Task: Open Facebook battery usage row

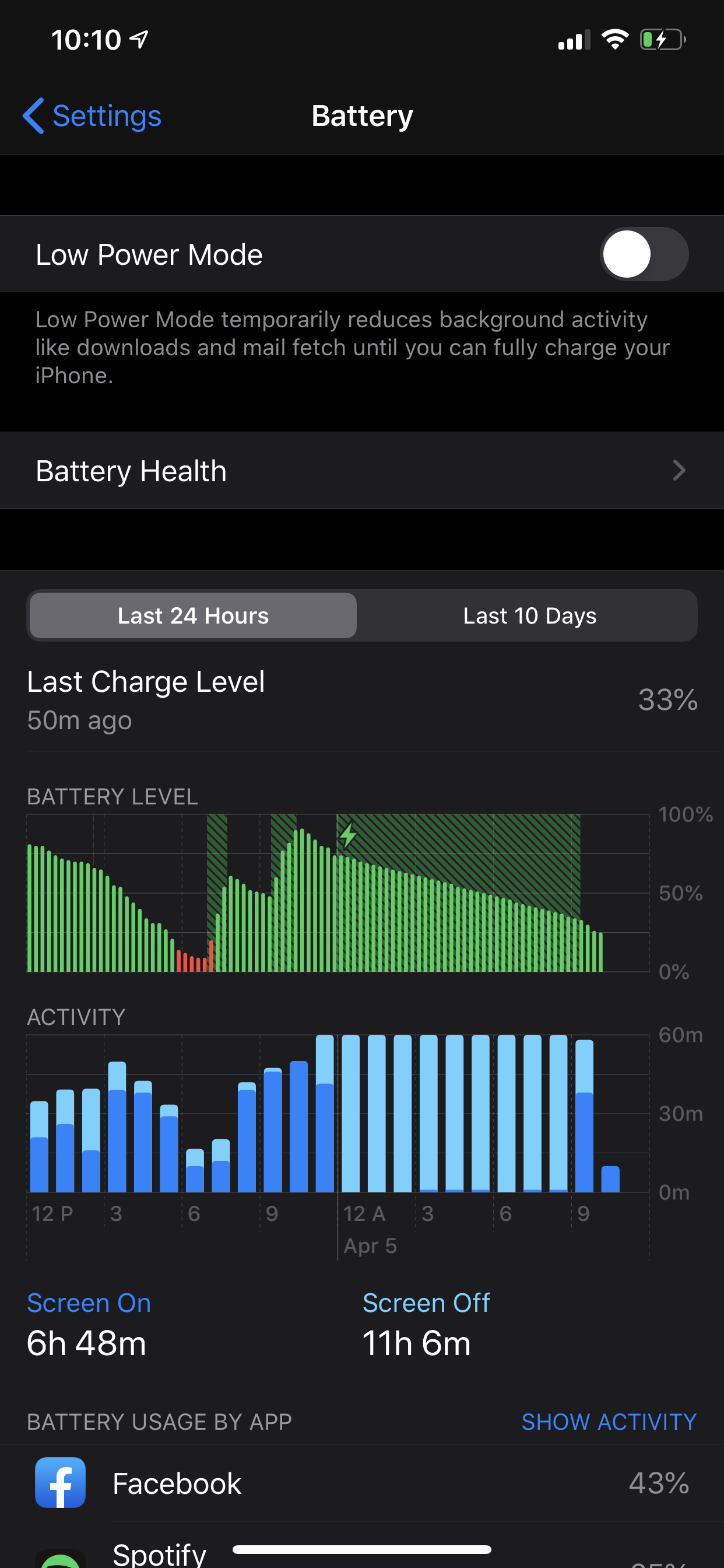Action: pyautogui.click(x=362, y=1483)
